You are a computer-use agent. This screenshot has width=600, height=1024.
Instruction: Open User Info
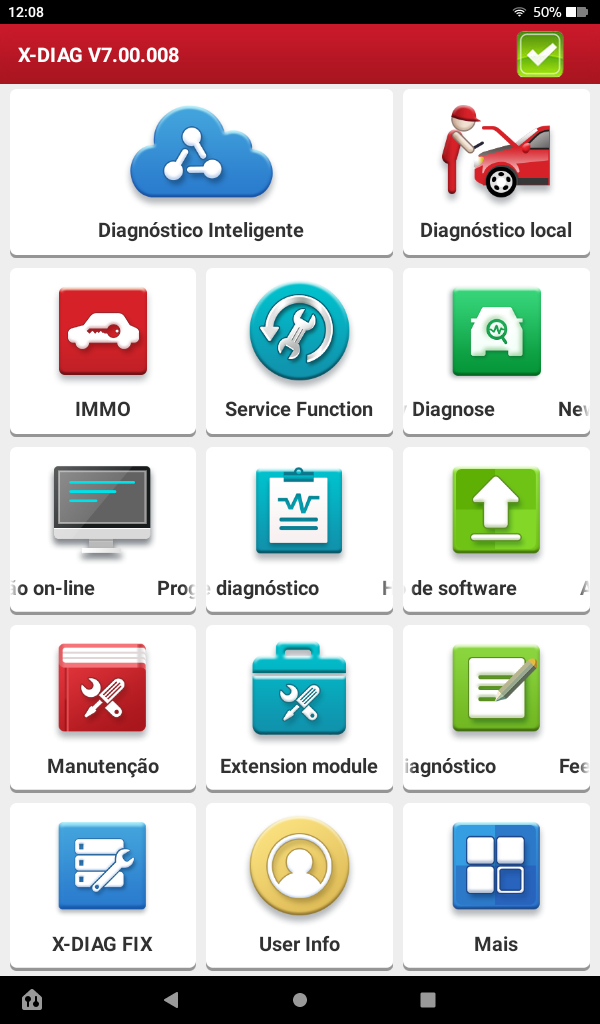[299, 886]
